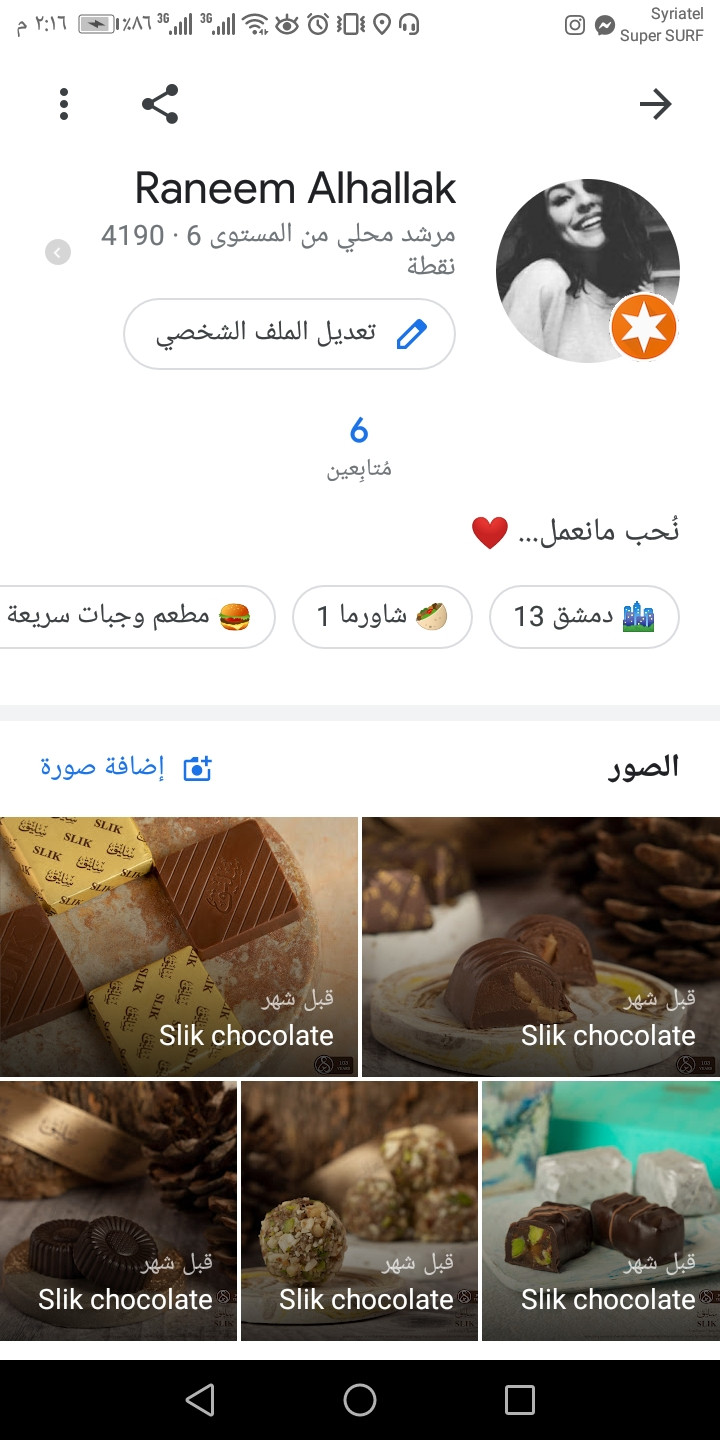Viewport: 720px width, 1440px height.
Task: Open the local guide level chevron
Action: point(58,252)
